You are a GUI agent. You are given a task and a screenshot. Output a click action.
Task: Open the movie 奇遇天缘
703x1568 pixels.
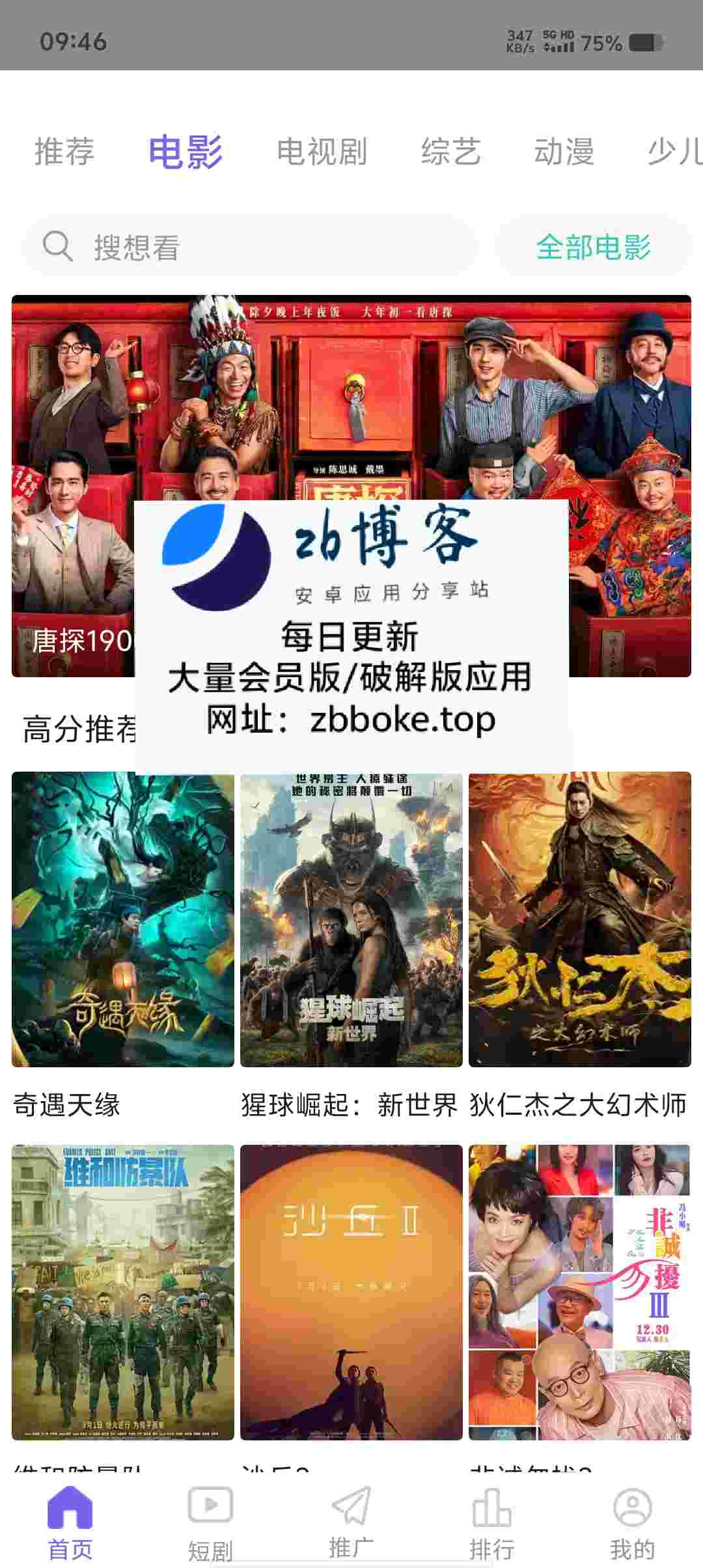pos(123,919)
